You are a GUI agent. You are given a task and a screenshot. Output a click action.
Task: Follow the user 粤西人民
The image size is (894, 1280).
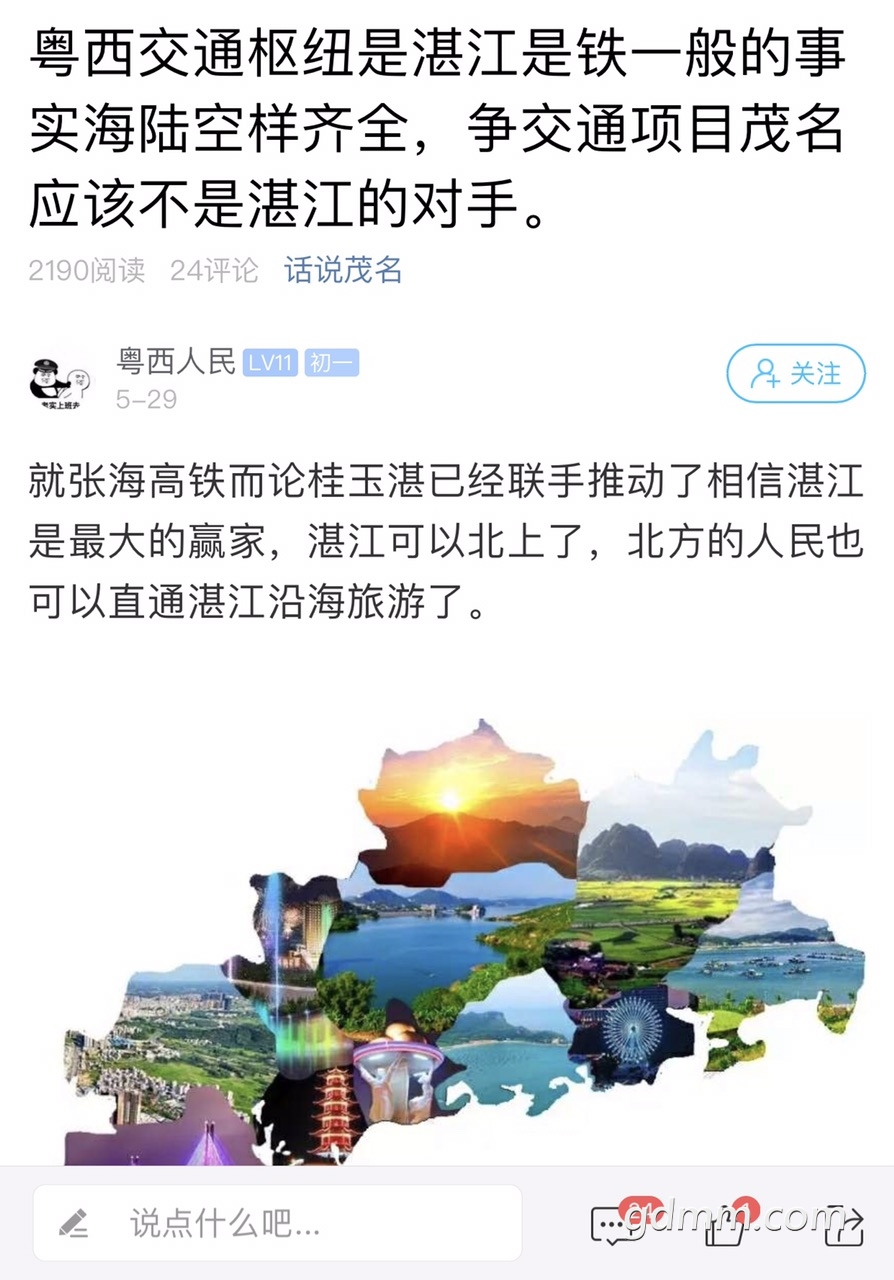pyautogui.click(x=795, y=374)
